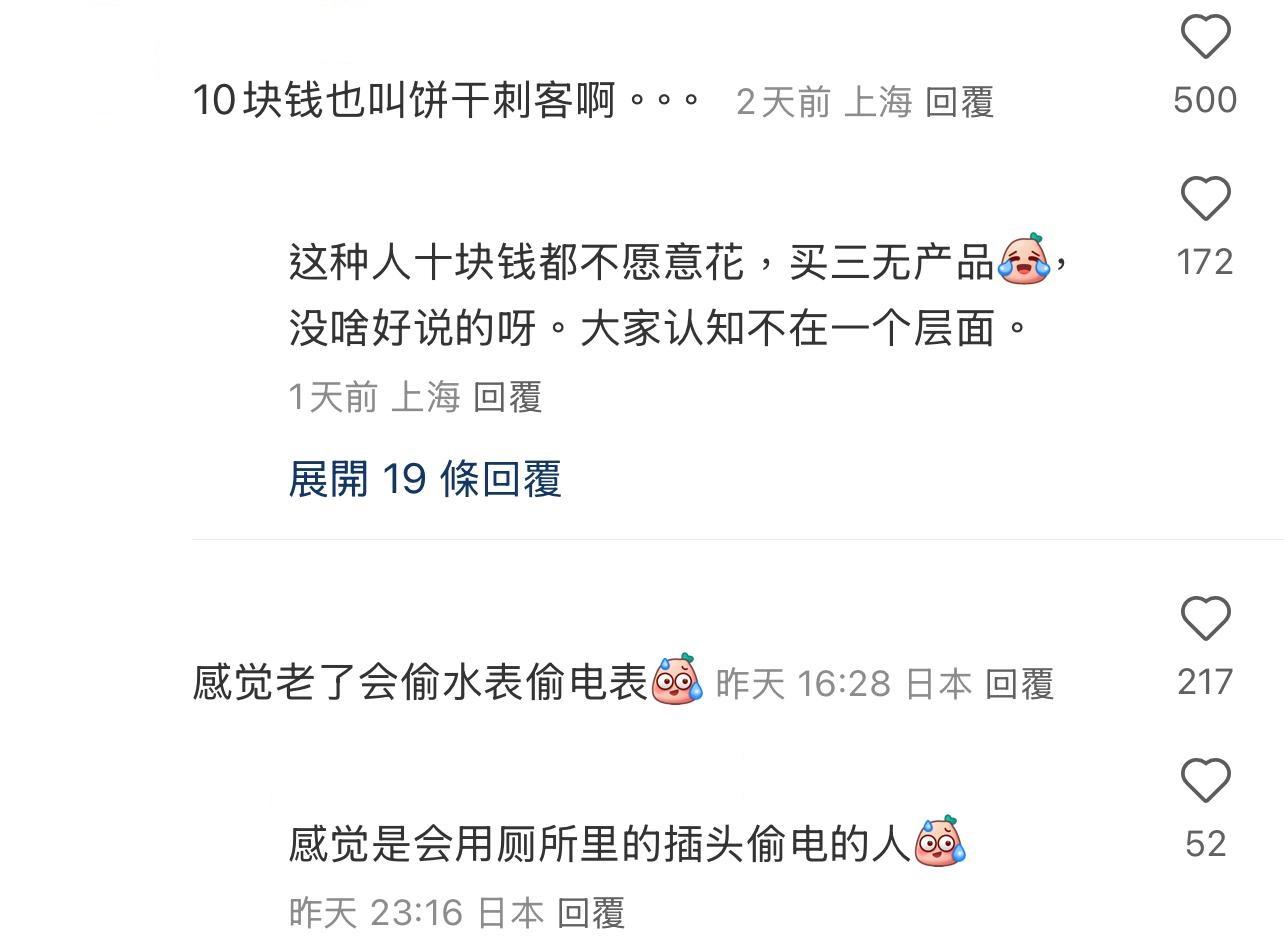Reply to the 认知不在一个层面 comment

click(x=507, y=398)
